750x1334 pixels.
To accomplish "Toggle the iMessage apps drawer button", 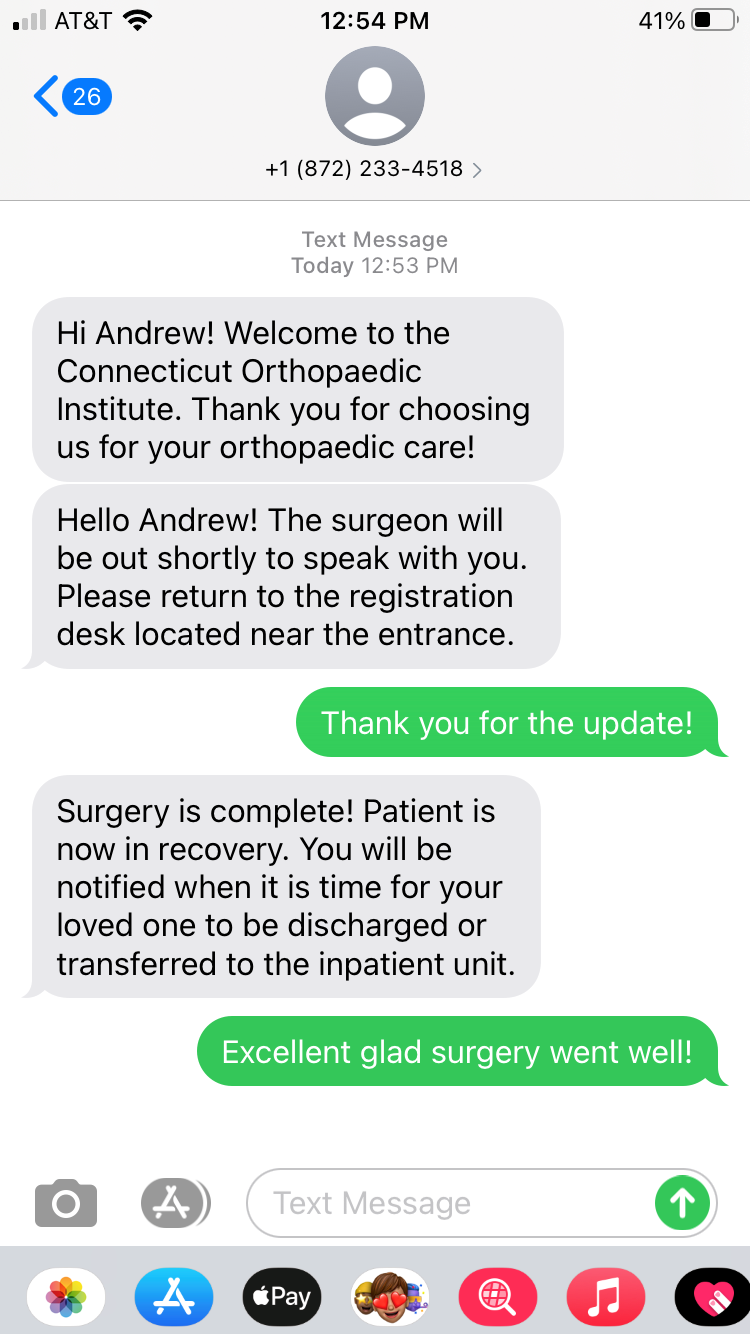I will click(x=175, y=1202).
